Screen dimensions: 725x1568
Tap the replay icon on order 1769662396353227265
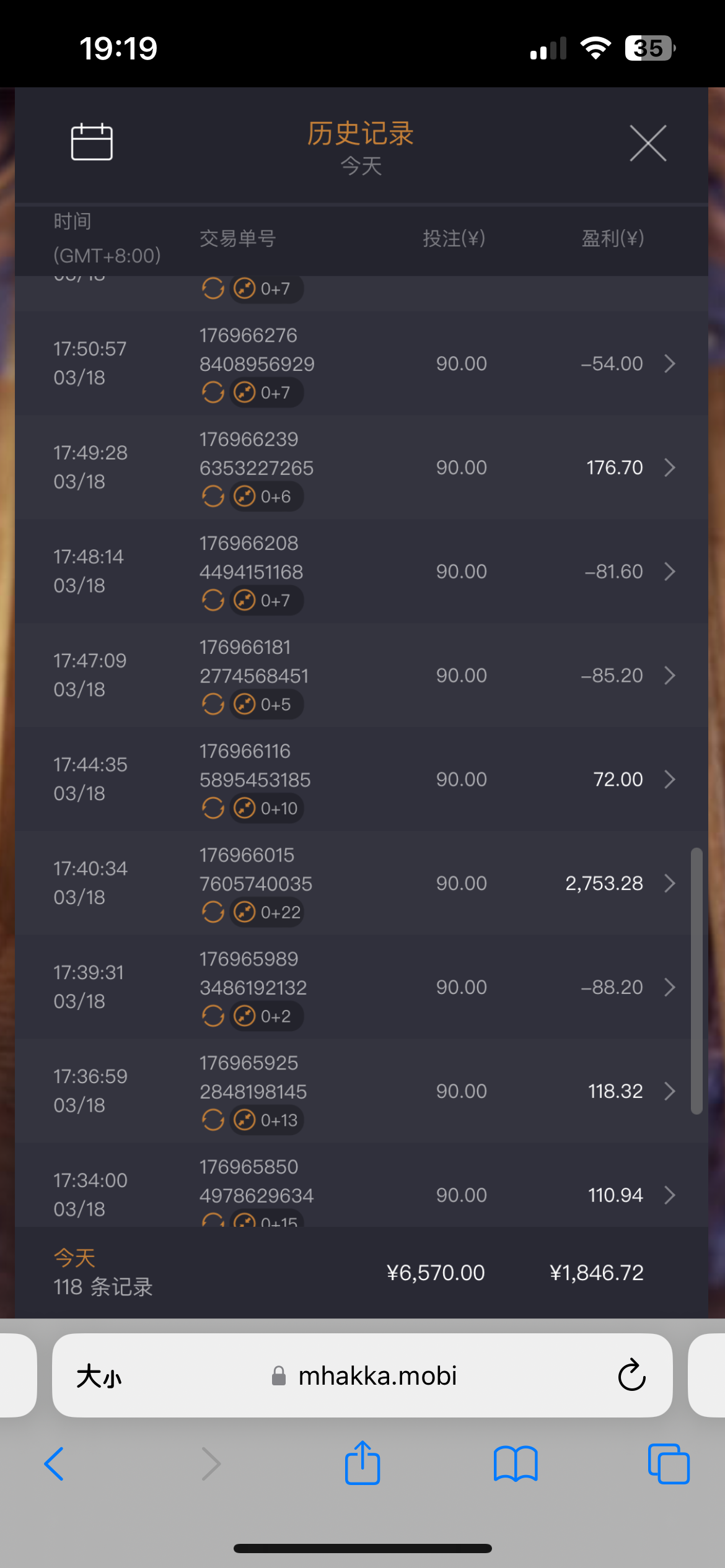[x=213, y=496]
